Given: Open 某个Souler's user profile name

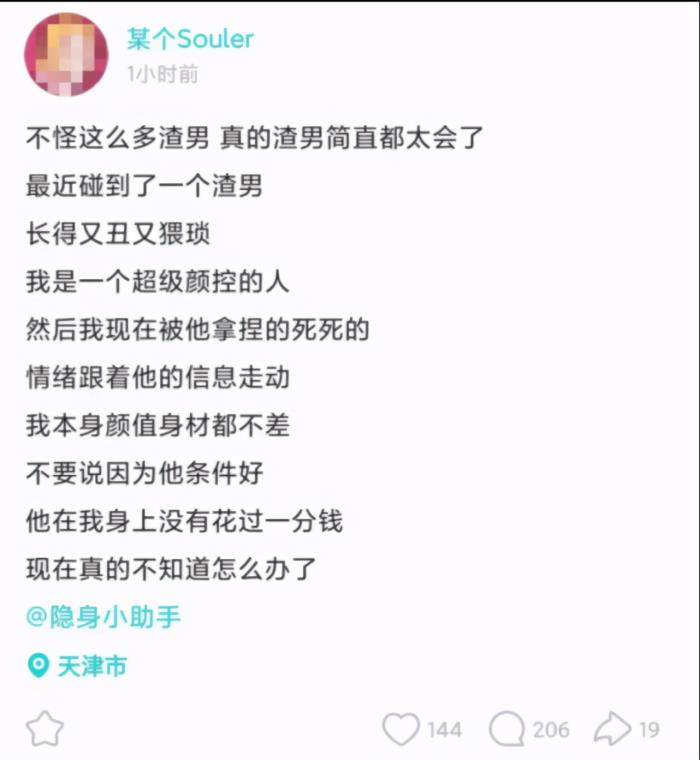Looking at the screenshot, I should pos(190,39).
